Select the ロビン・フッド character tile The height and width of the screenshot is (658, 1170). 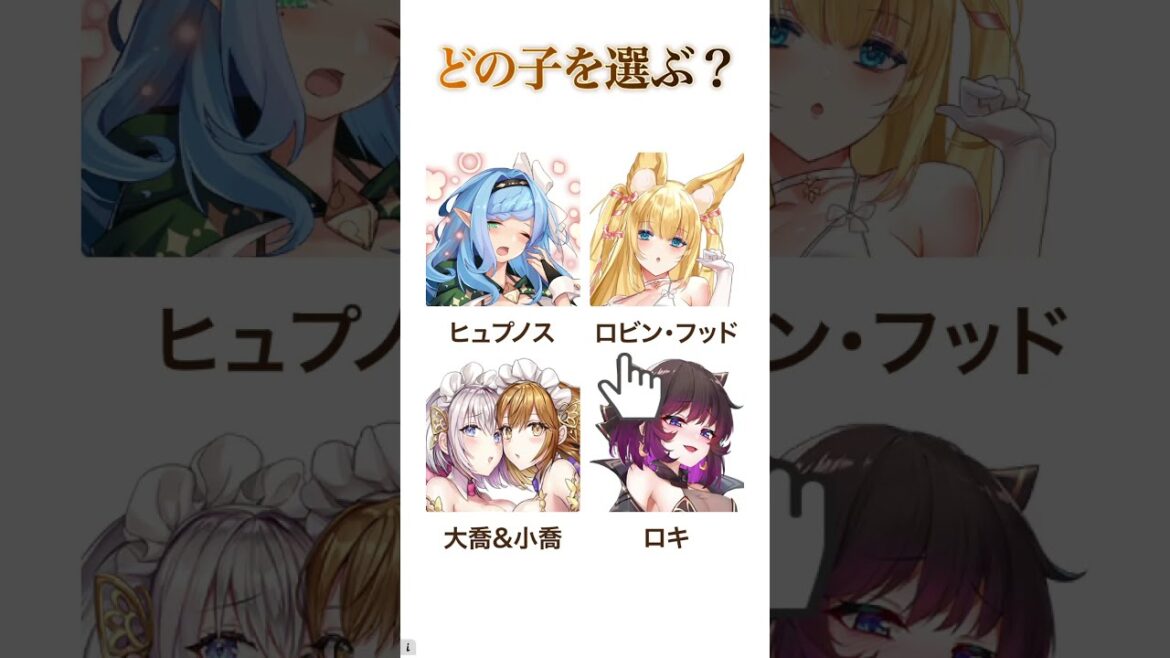click(666, 230)
